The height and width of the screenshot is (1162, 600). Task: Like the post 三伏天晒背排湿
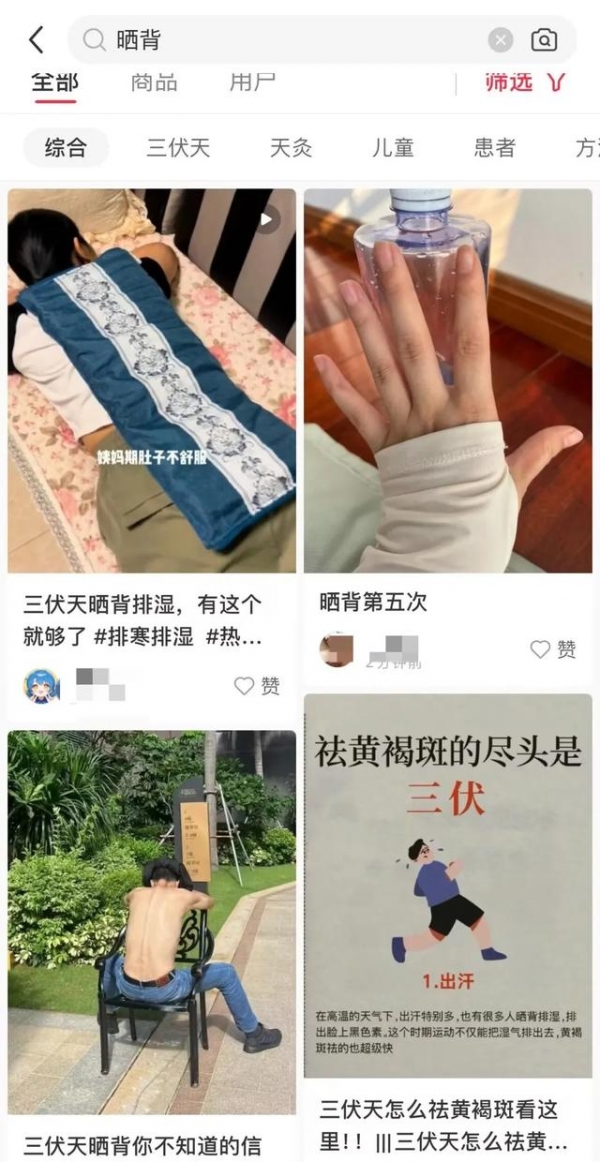[x=257, y=686]
